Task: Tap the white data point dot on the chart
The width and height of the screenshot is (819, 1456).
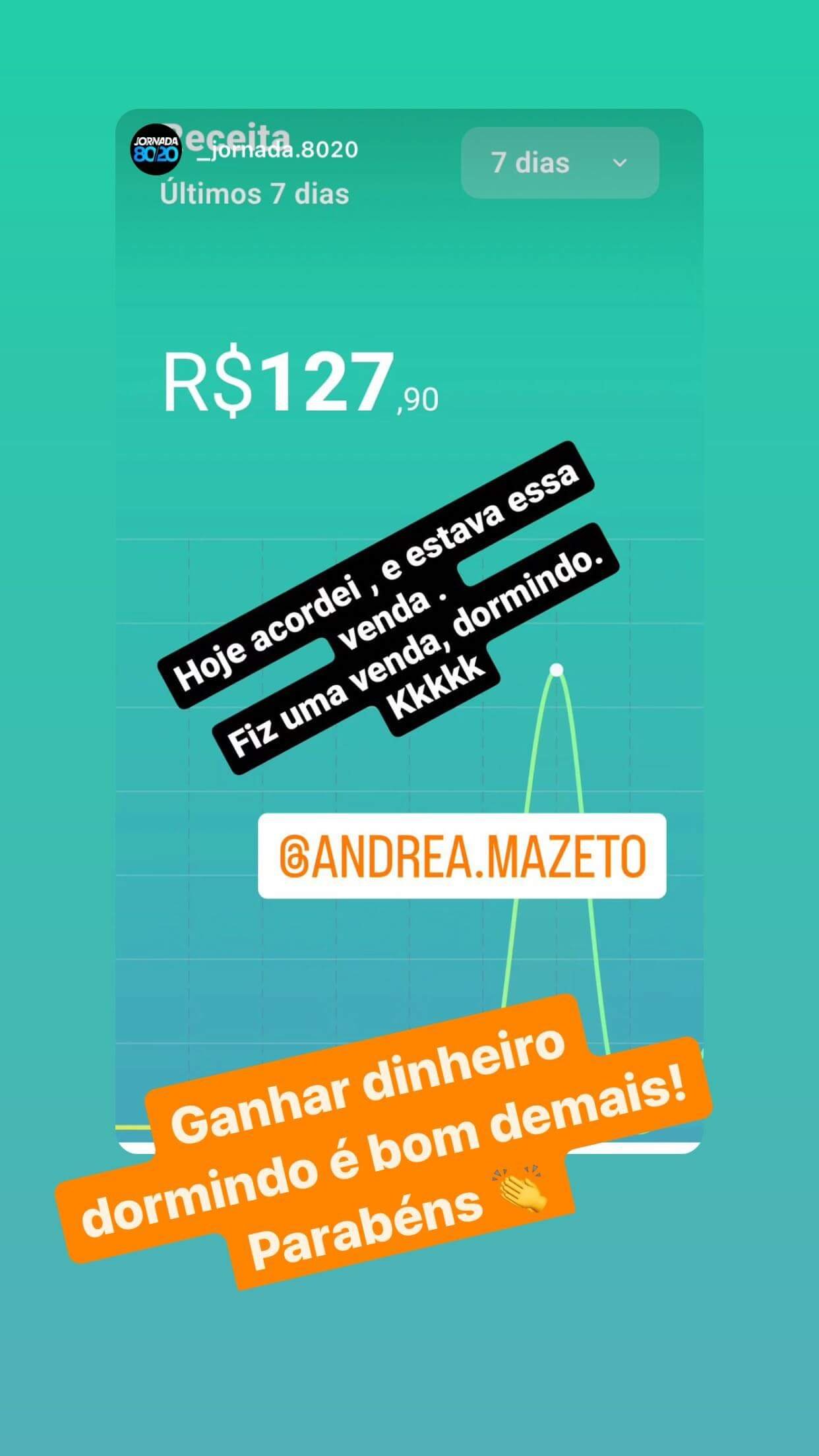Action: [x=556, y=670]
